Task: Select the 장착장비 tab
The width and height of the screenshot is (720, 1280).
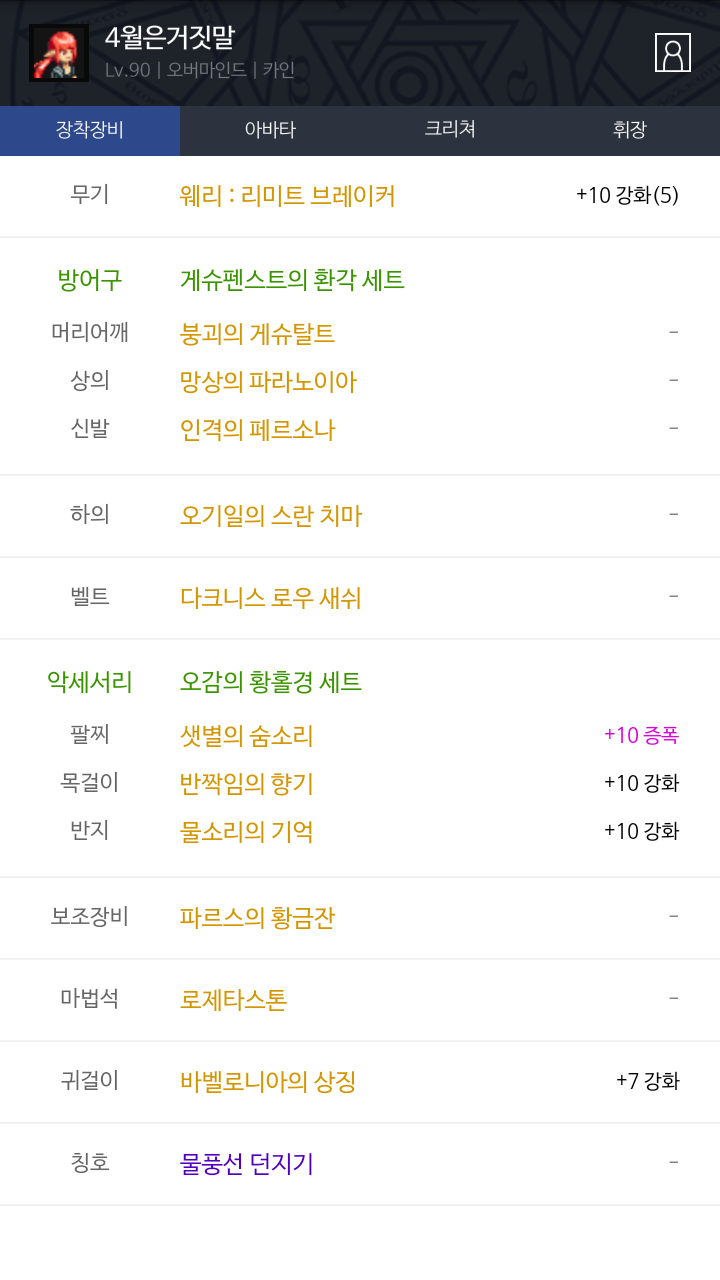Action: tap(90, 130)
